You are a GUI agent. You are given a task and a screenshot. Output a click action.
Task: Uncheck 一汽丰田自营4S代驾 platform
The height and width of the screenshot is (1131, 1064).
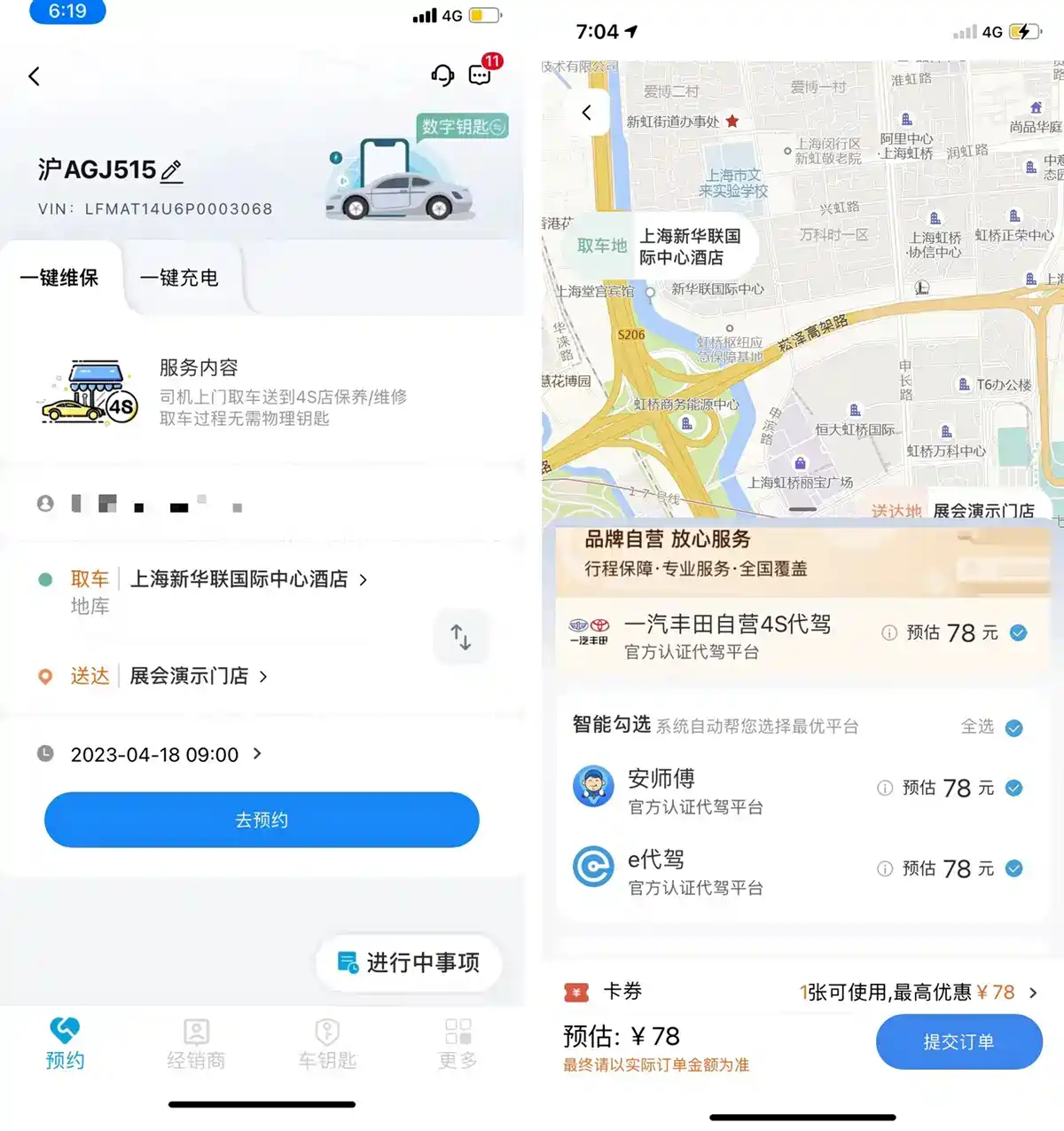(1019, 632)
